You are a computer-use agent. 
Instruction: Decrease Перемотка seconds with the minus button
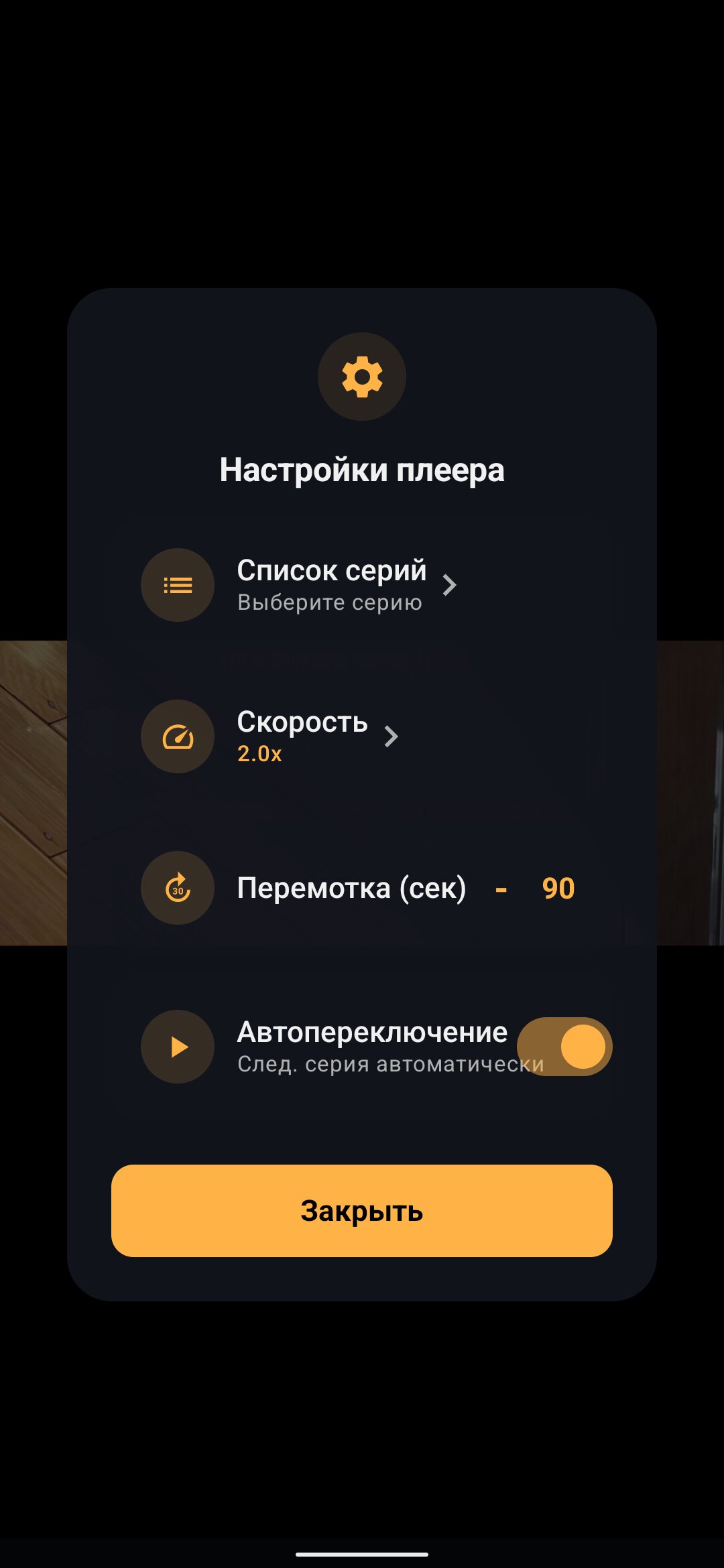click(501, 889)
